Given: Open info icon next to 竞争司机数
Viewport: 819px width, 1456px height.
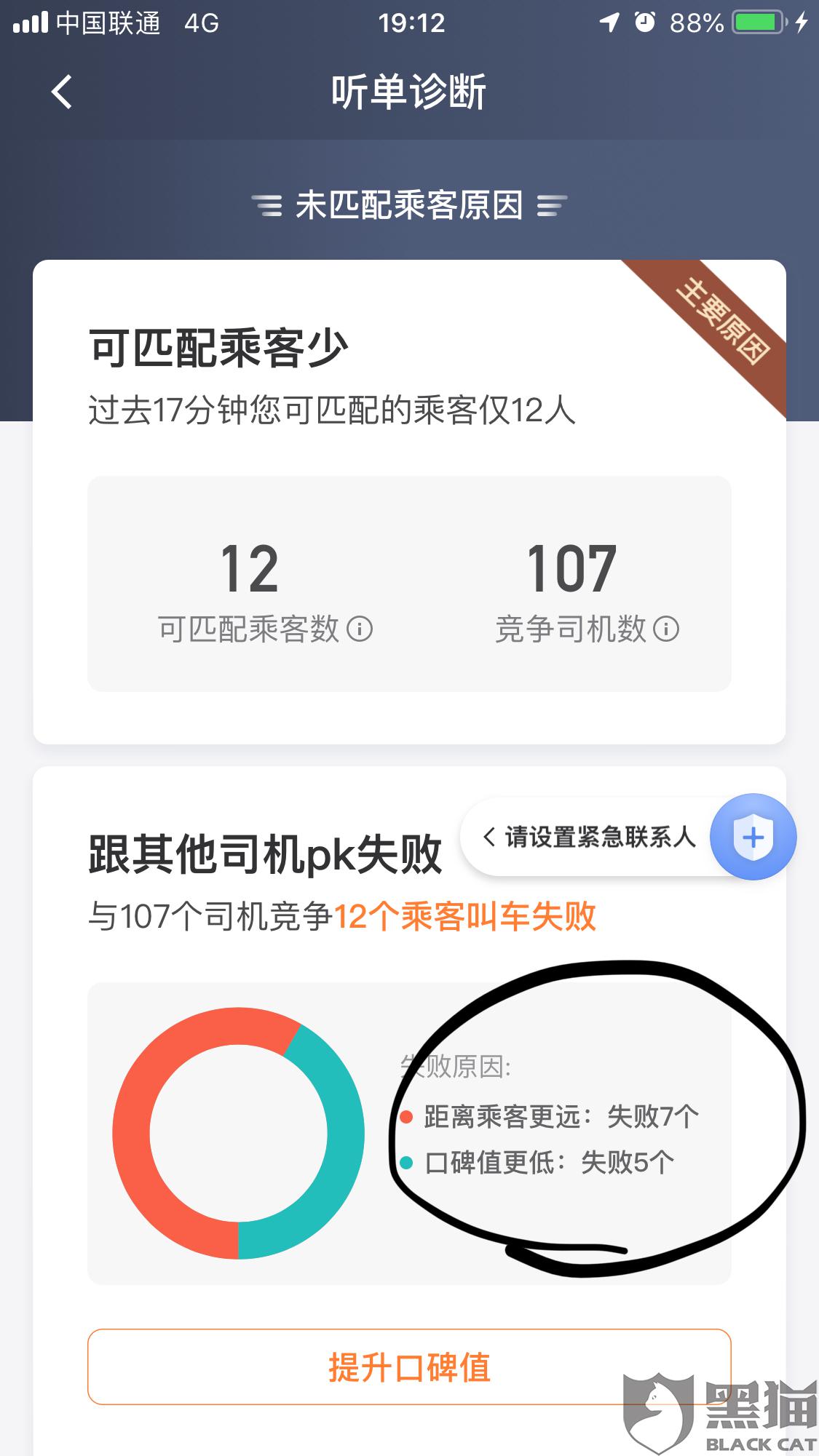Looking at the screenshot, I should (666, 629).
